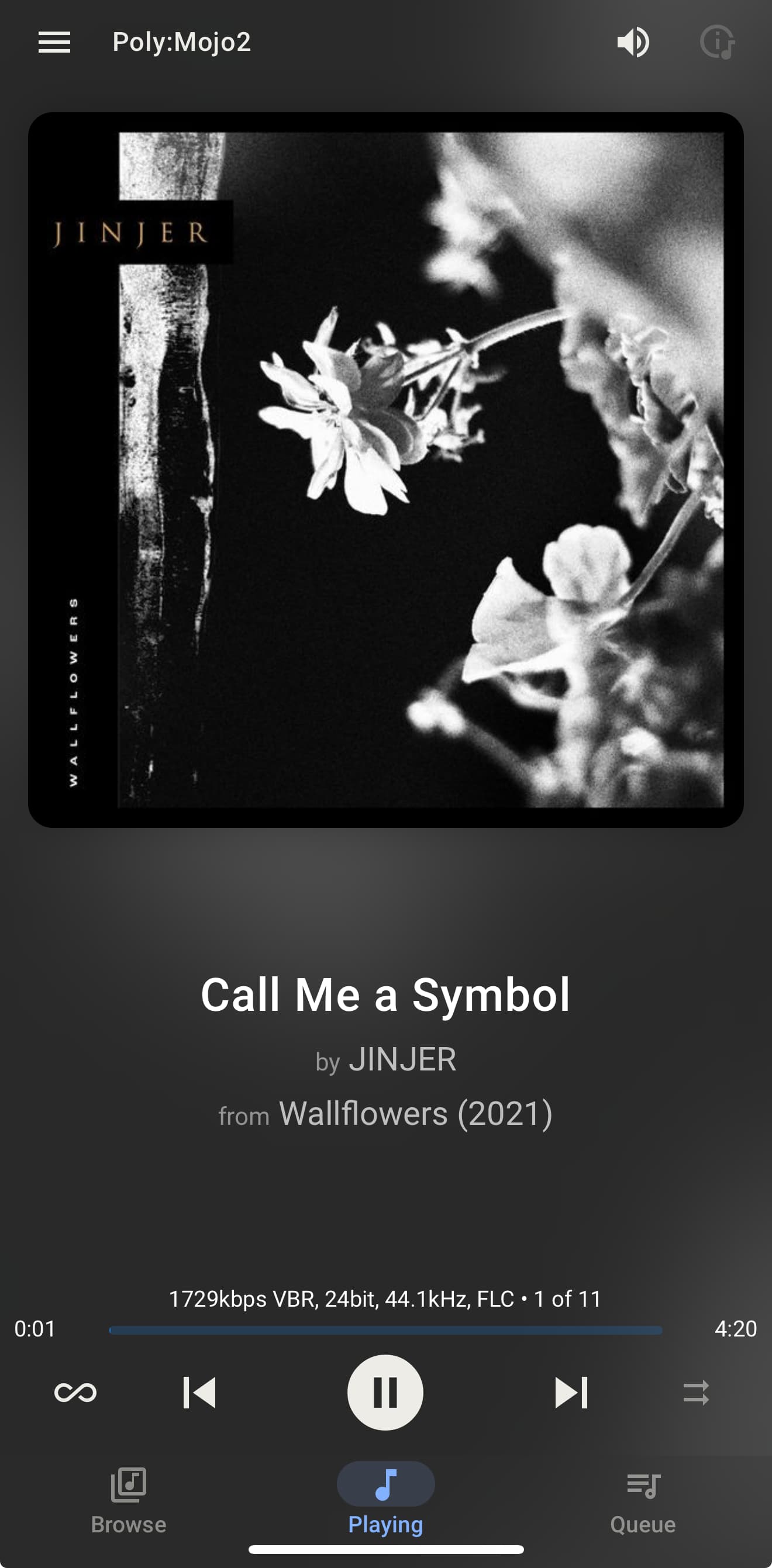The width and height of the screenshot is (772, 1568).
Task: Tap the playback progress bar
Action: (385, 1330)
